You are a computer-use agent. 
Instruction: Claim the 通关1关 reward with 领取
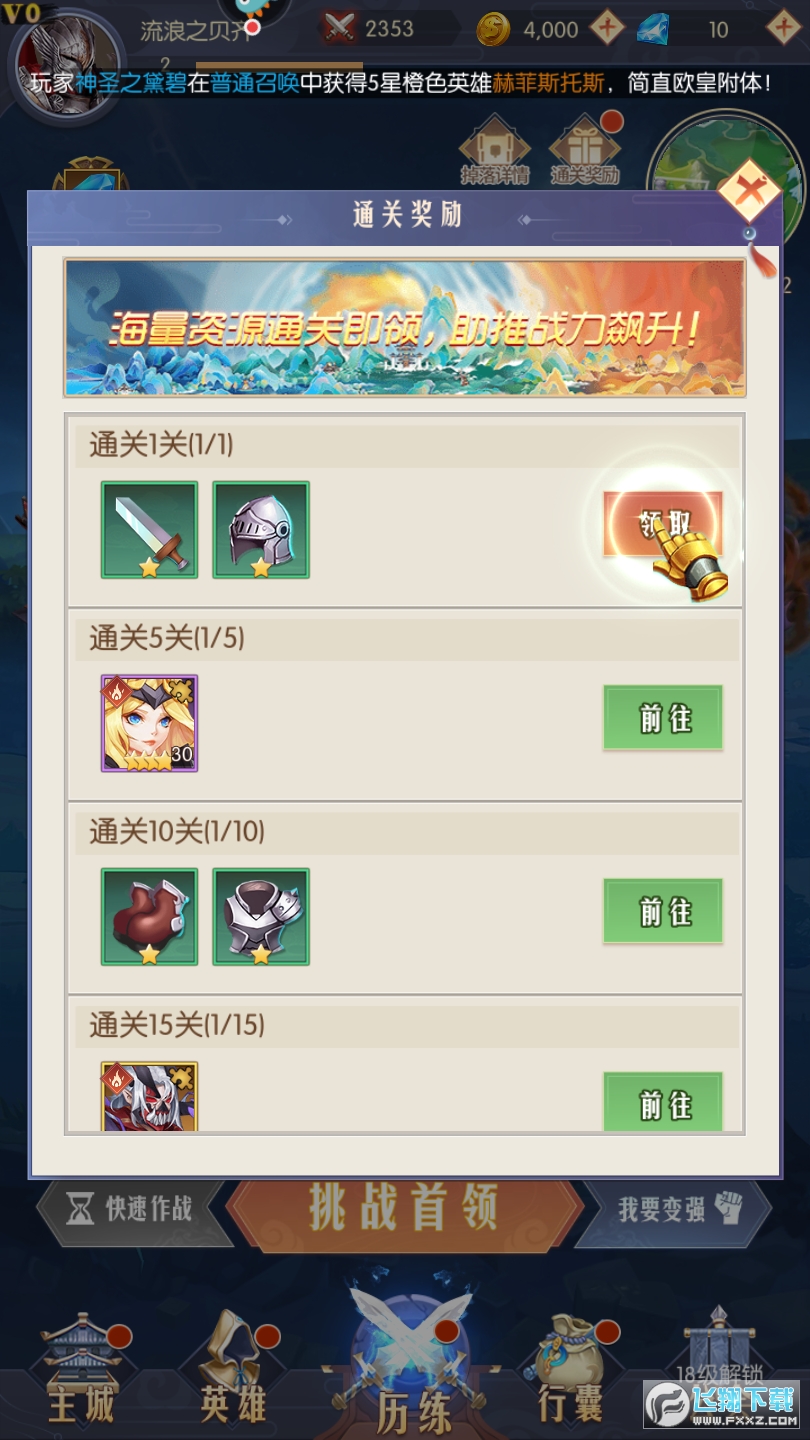pos(662,523)
